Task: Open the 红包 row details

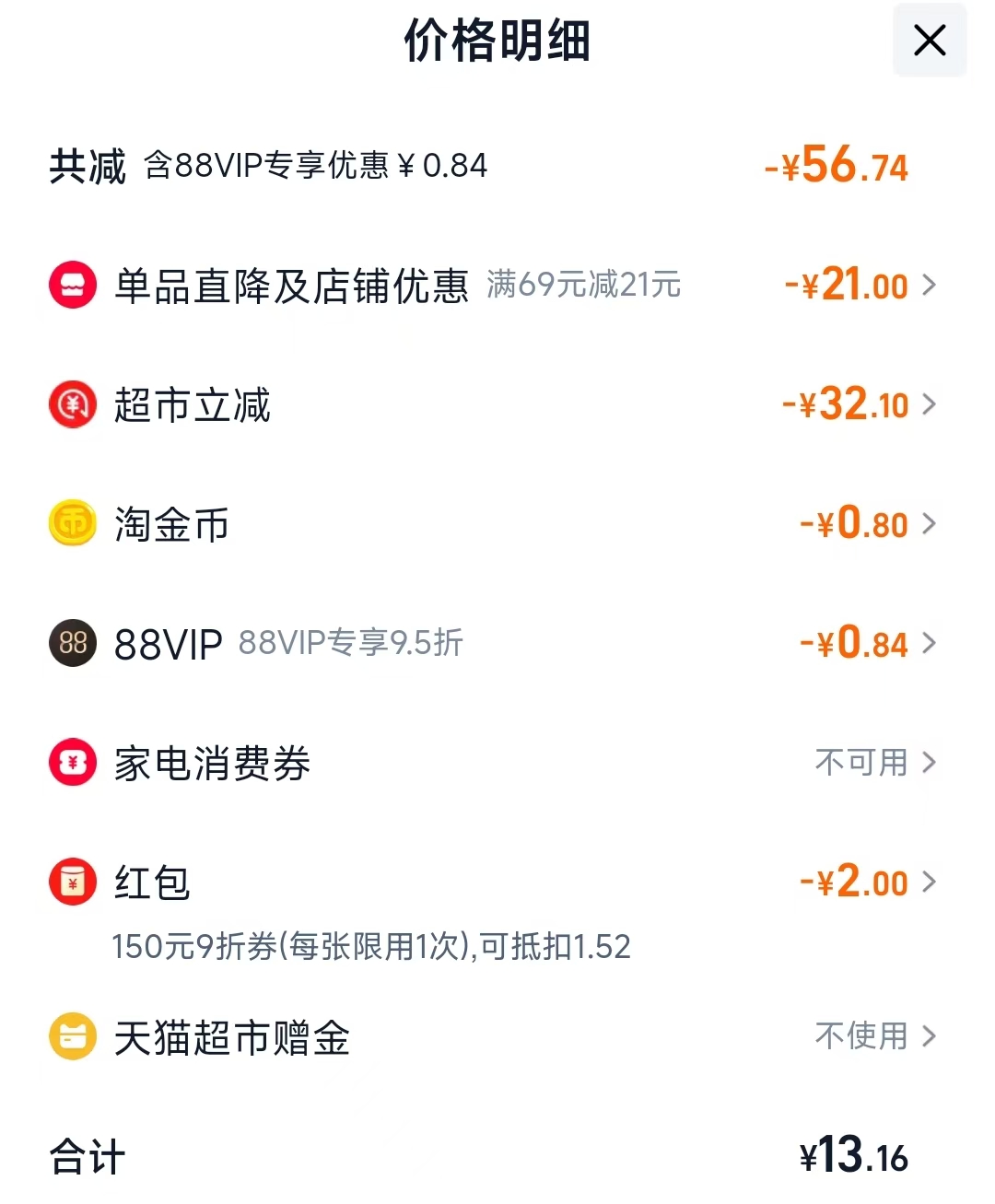Action: [931, 882]
